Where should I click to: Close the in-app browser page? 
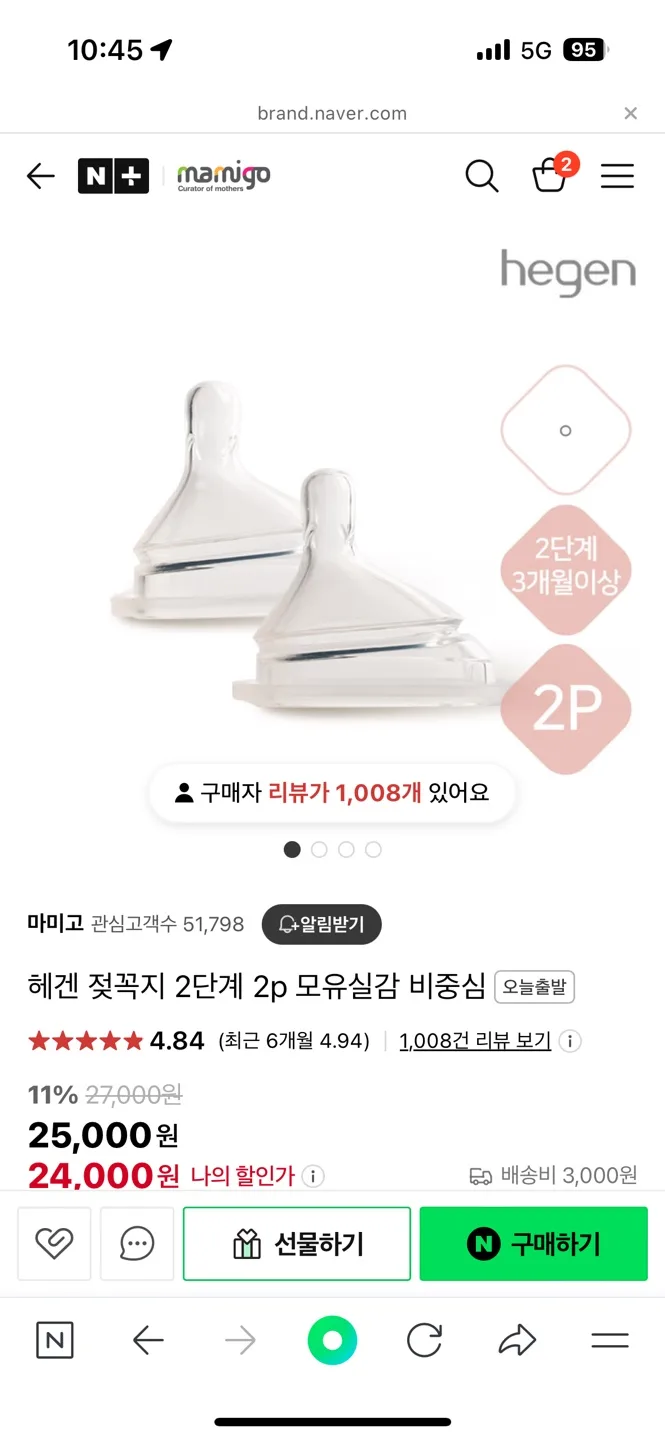[x=630, y=113]
